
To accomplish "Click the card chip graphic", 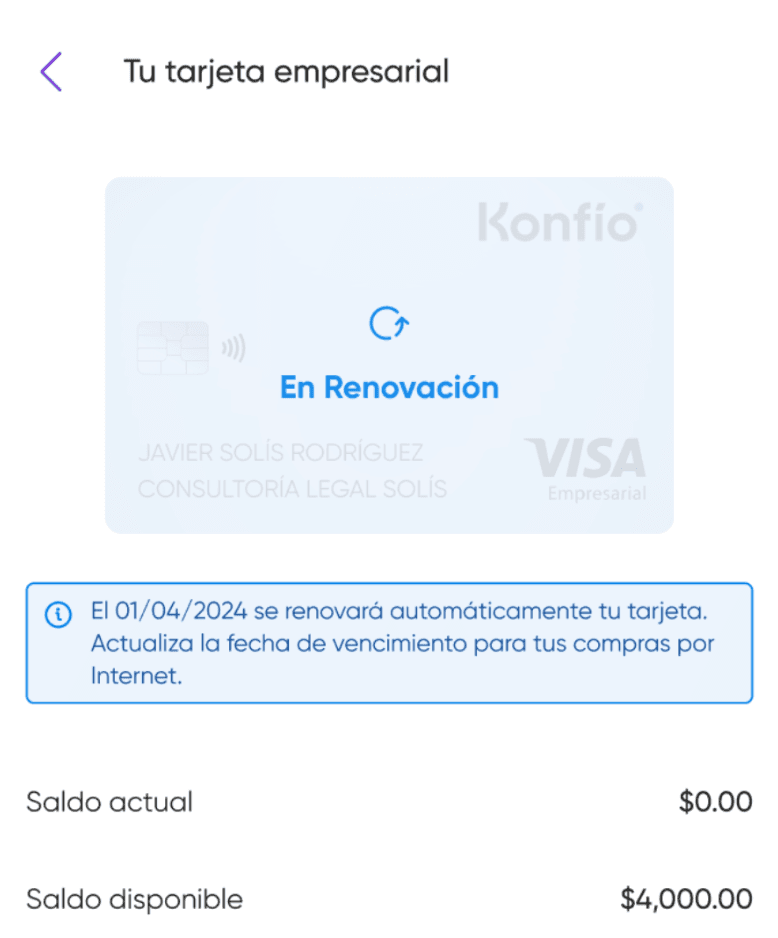I will click(x=172, y=349).
